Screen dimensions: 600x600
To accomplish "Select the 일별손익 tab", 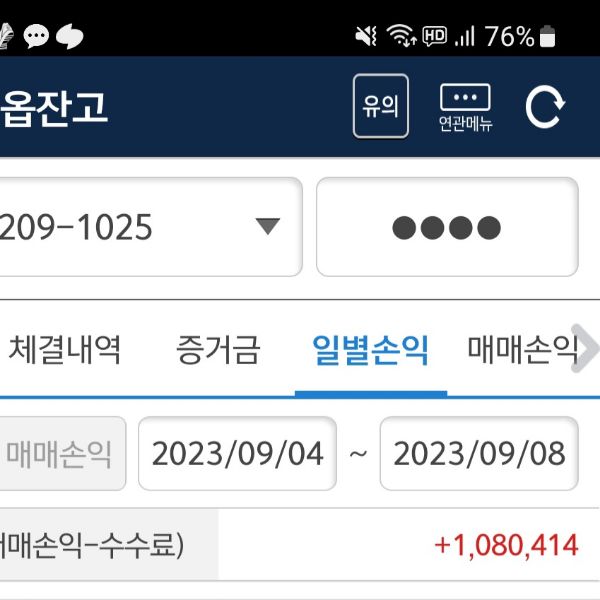I will pyautogui.click(x=370, y=350).
